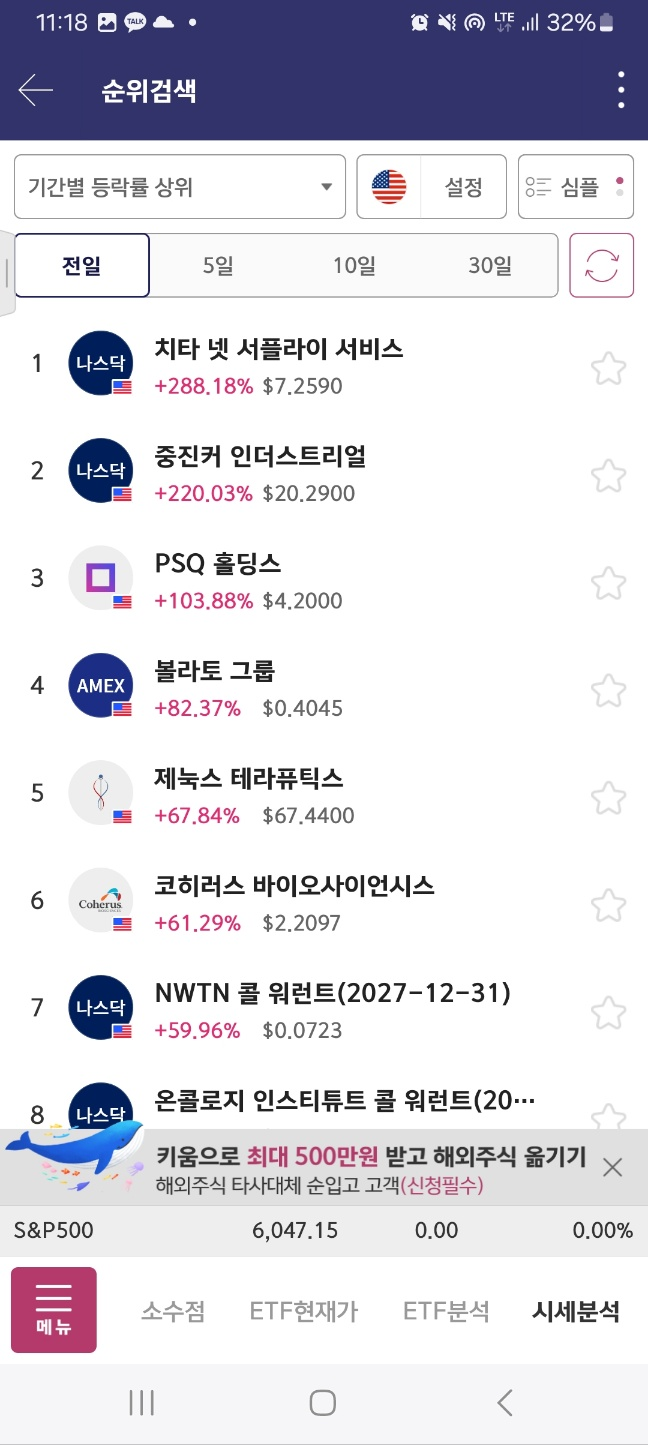
Task: Select the 10일 period tab
Action: [354, 266]
